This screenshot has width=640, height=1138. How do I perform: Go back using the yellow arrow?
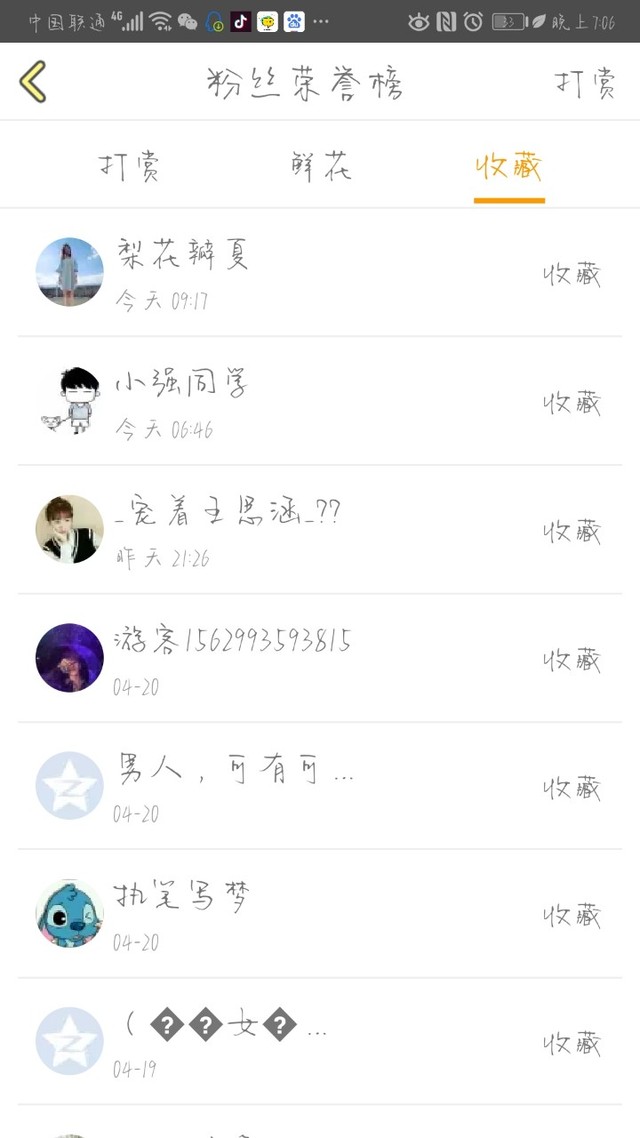[x=33, y=82]
